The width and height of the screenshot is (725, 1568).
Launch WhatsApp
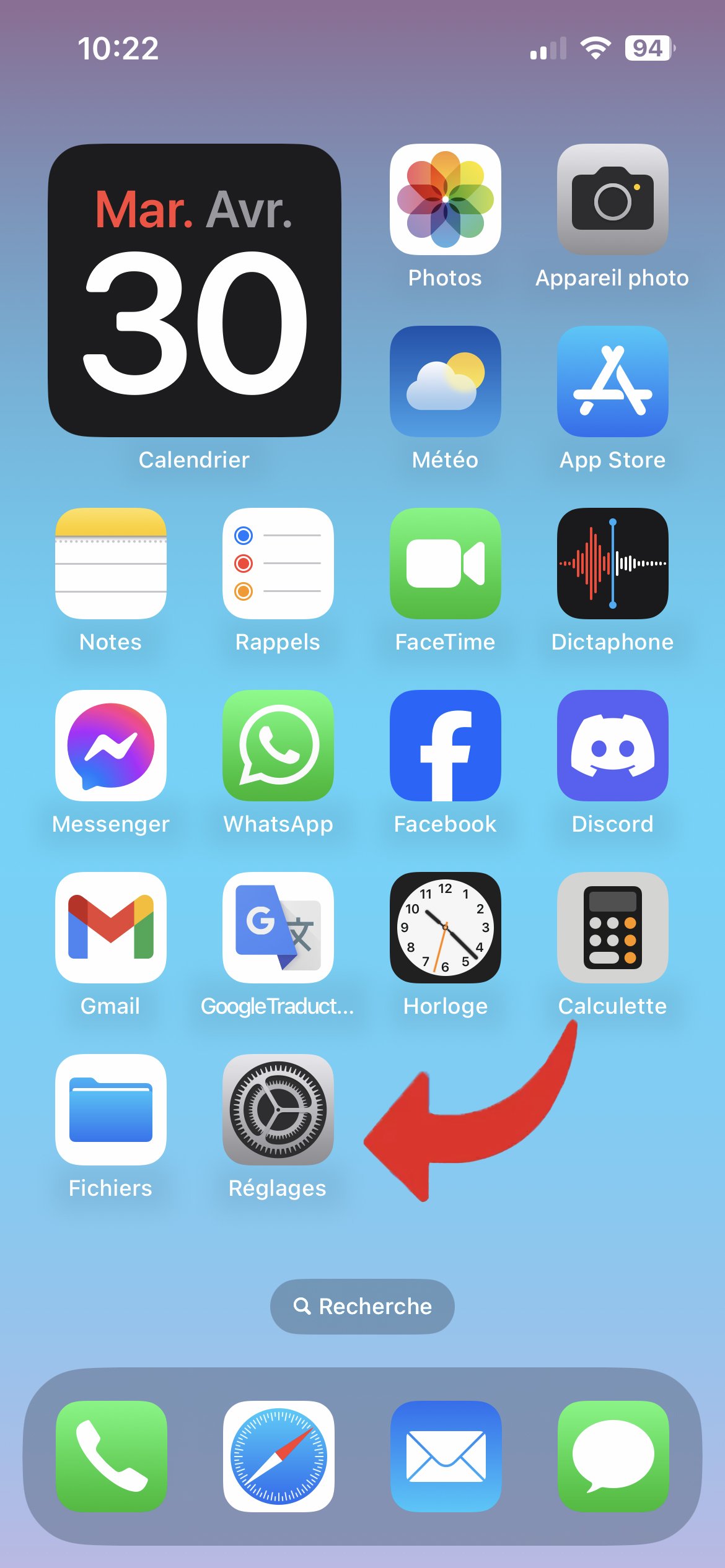click(x=278, y=746)
